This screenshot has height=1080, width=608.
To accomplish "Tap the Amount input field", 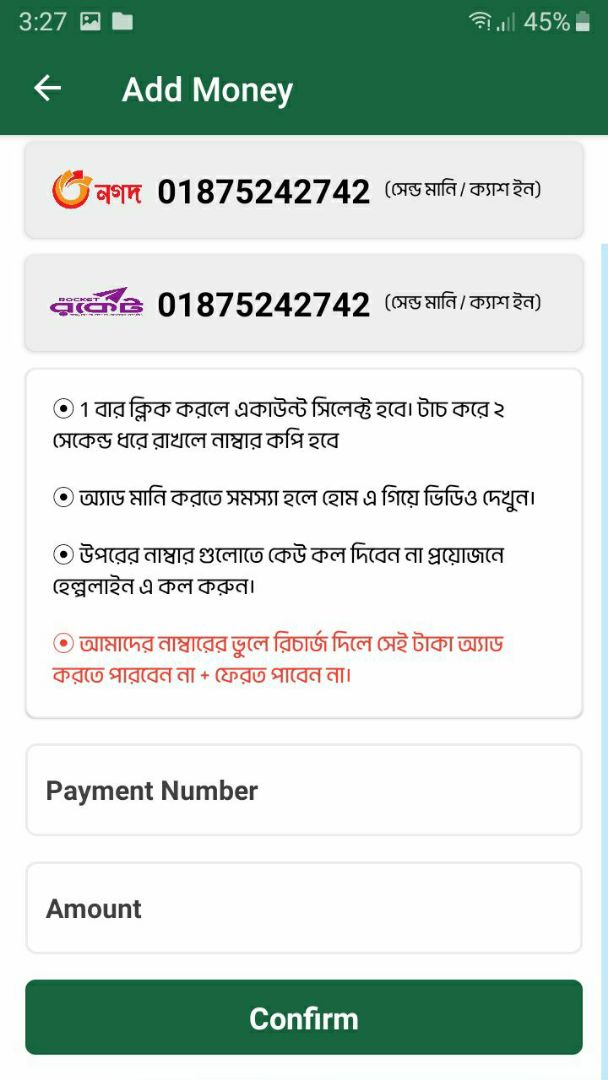I will pyautogui.click(x=304, y=908).
